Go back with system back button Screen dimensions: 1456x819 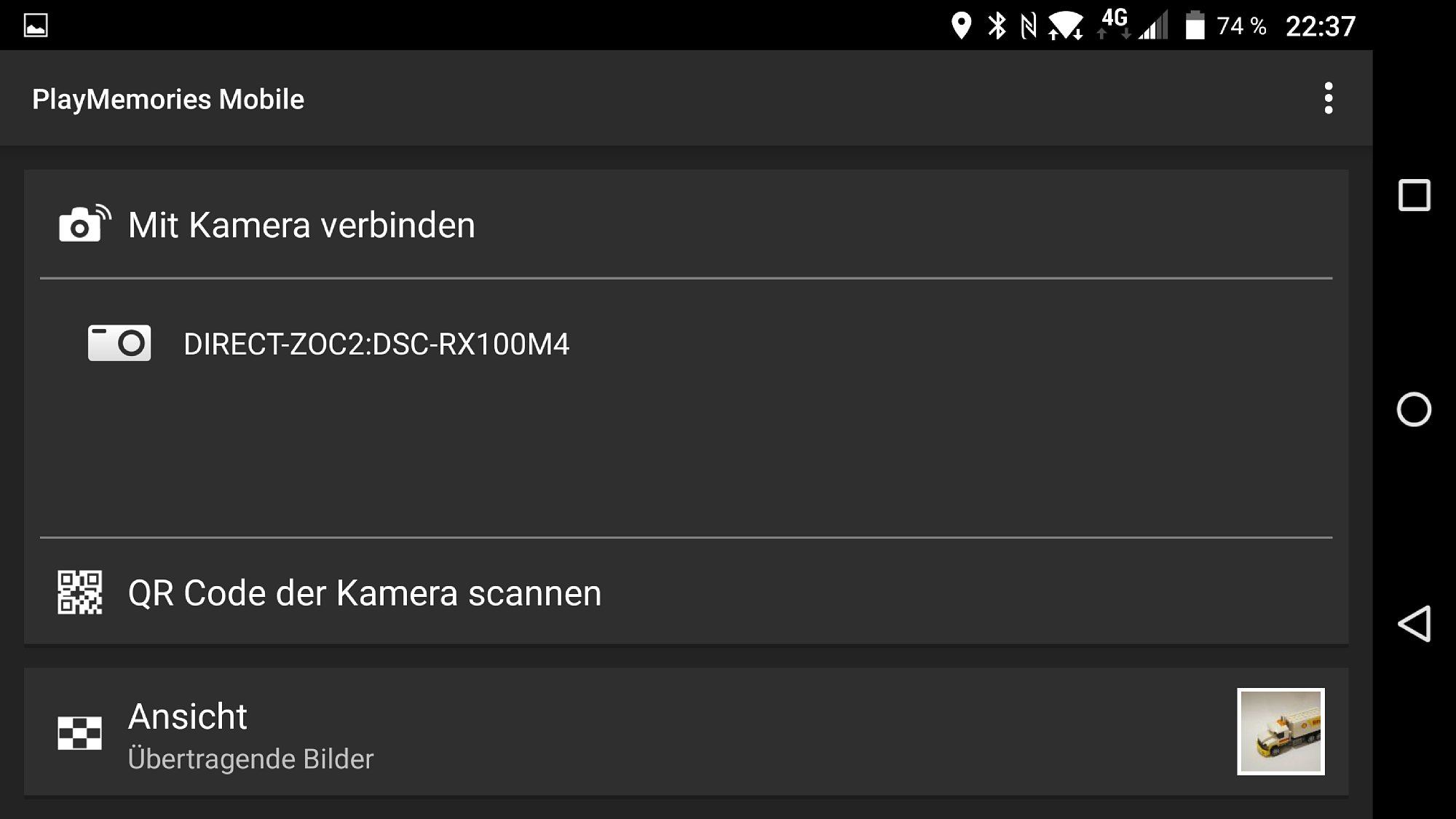tap(1414, 624)
